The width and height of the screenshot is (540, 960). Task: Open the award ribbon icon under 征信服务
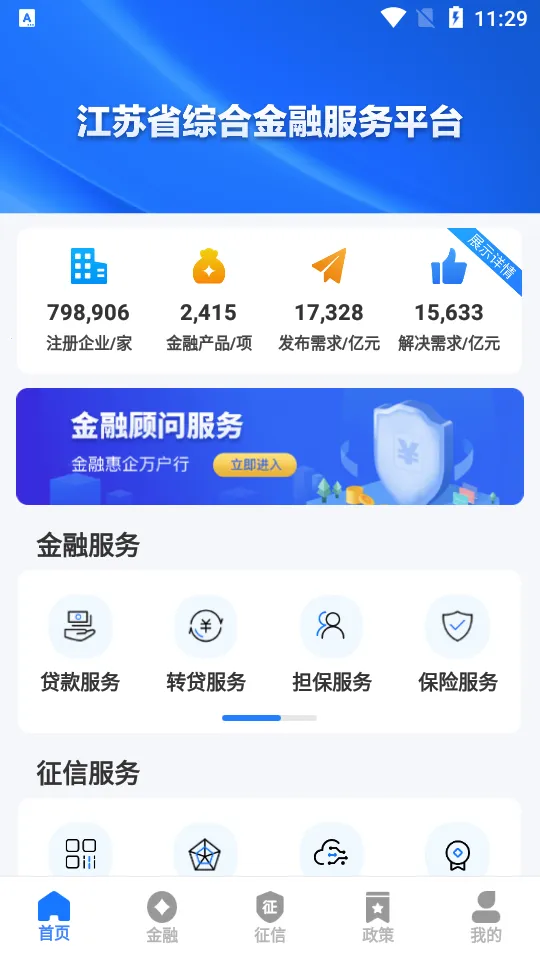(457, 853)
